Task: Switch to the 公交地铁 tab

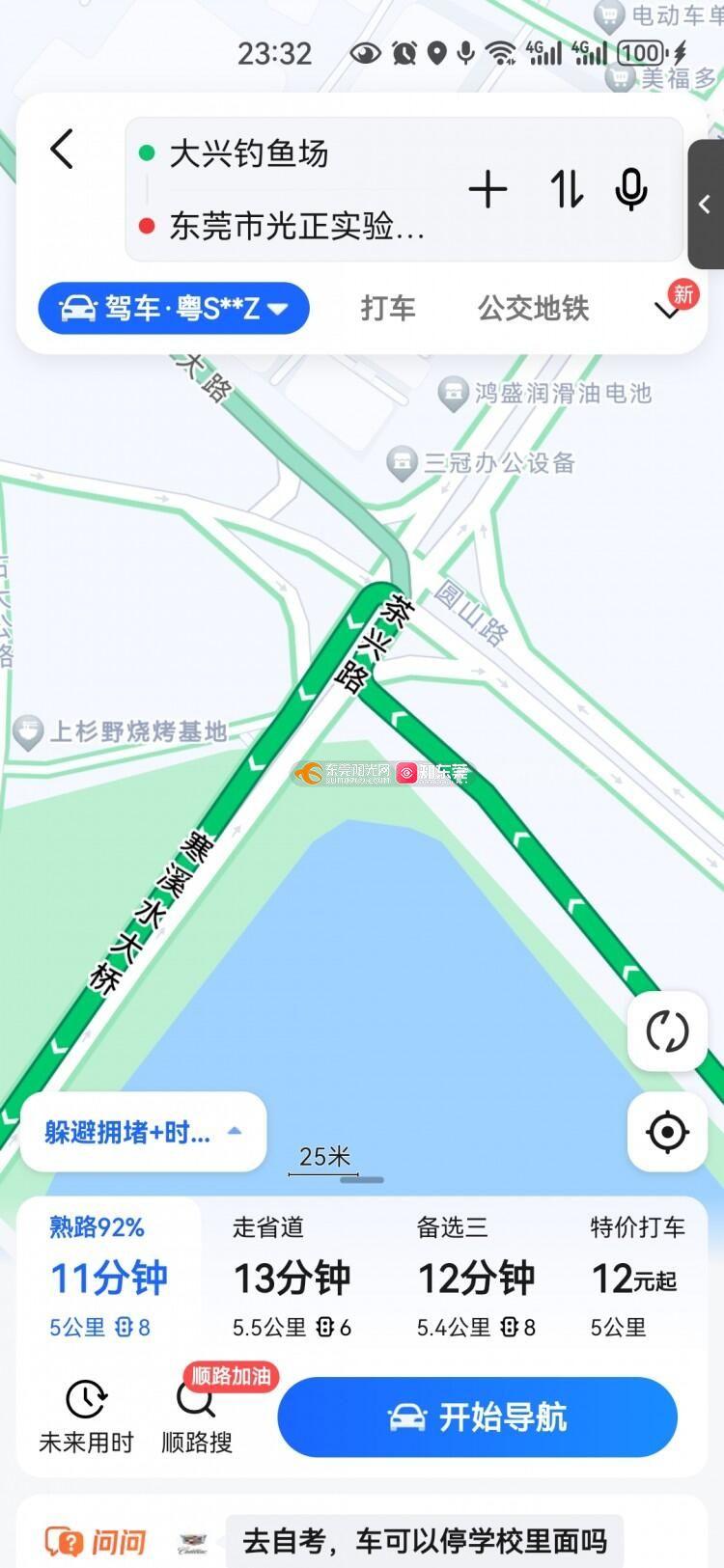Action: (533, 309)
